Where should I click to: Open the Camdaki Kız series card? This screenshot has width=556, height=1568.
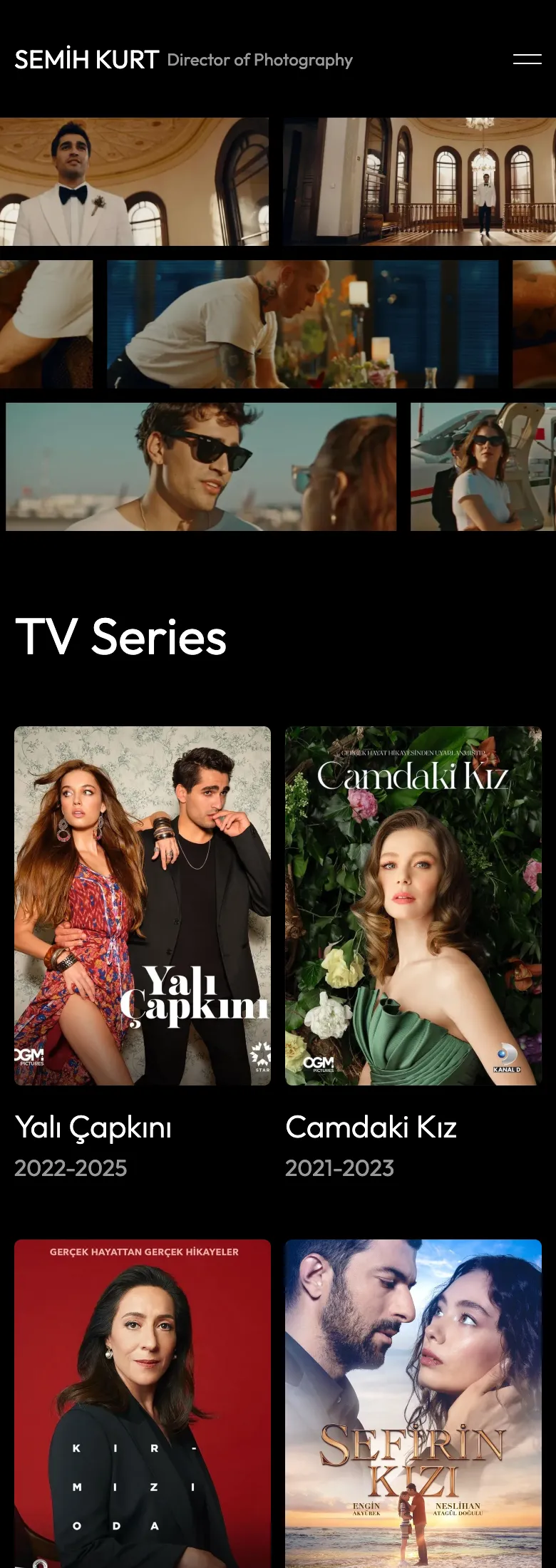pos(413,905)
